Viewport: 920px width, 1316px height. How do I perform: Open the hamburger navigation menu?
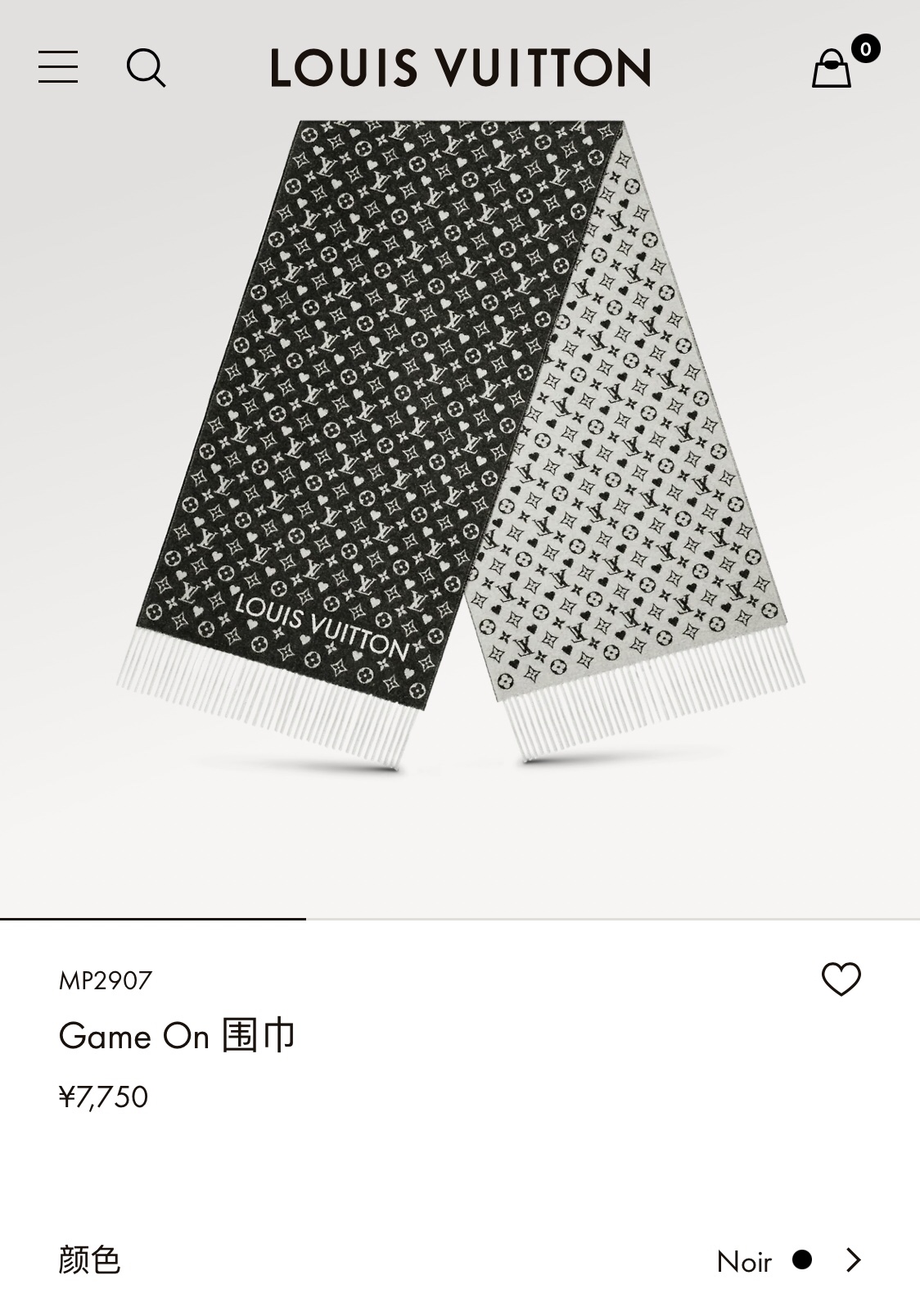point(58,67)
